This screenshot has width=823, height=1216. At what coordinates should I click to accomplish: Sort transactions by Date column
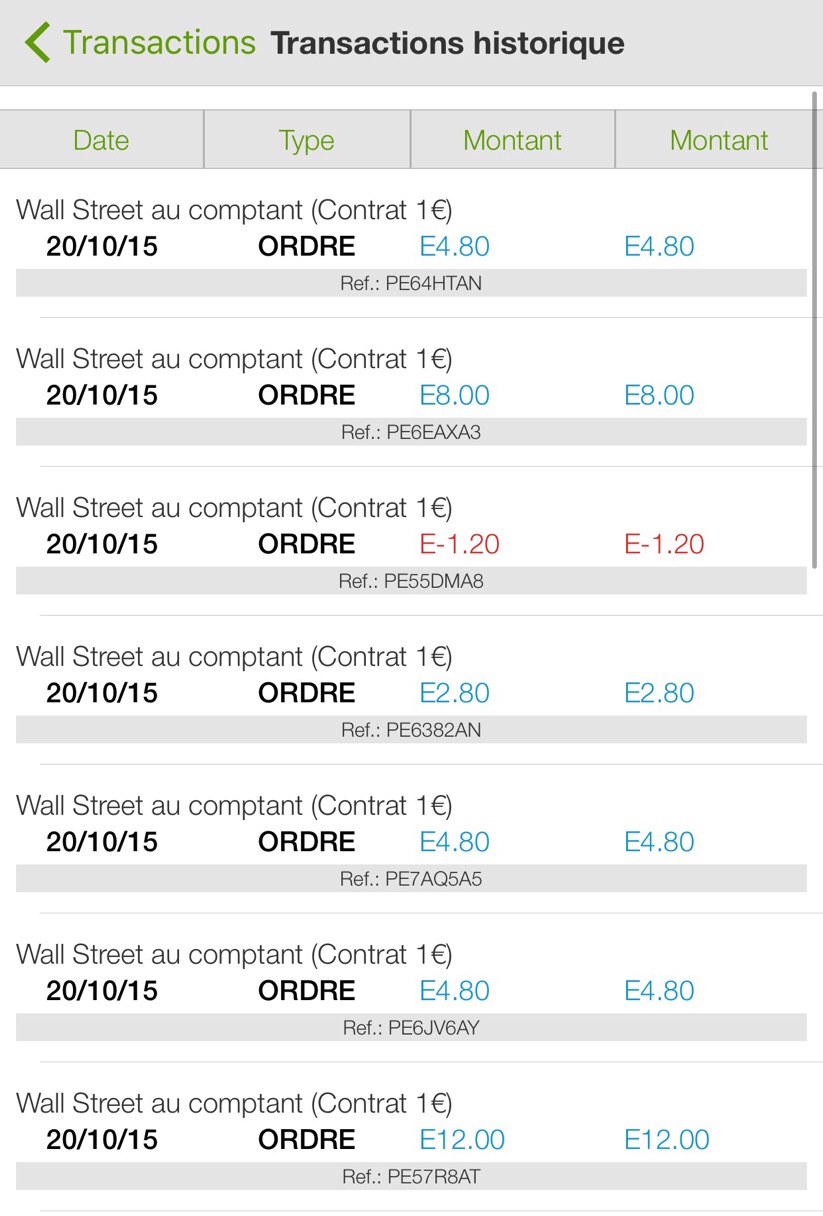(101, 140)
